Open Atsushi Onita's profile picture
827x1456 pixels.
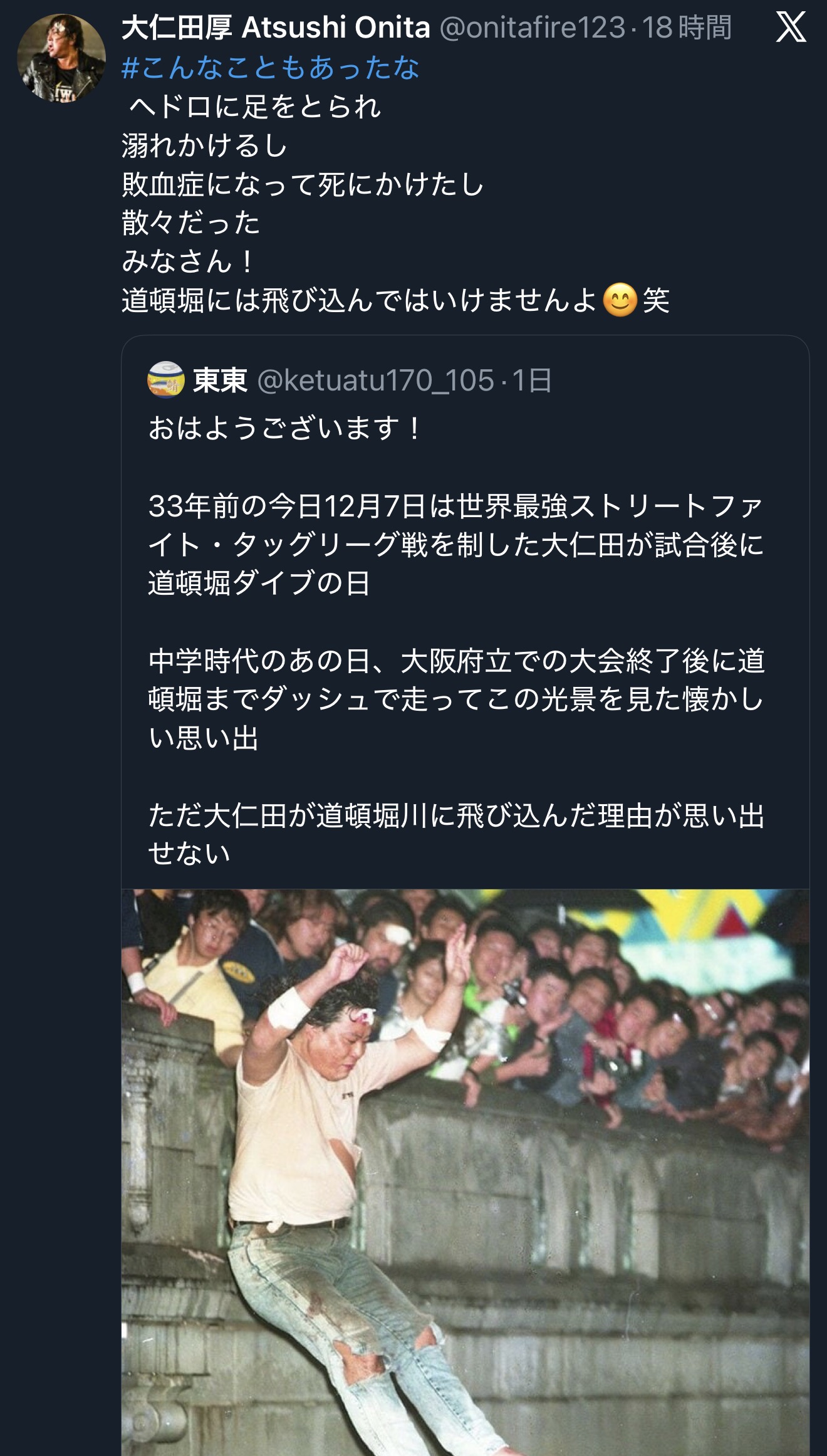[61, 58]
